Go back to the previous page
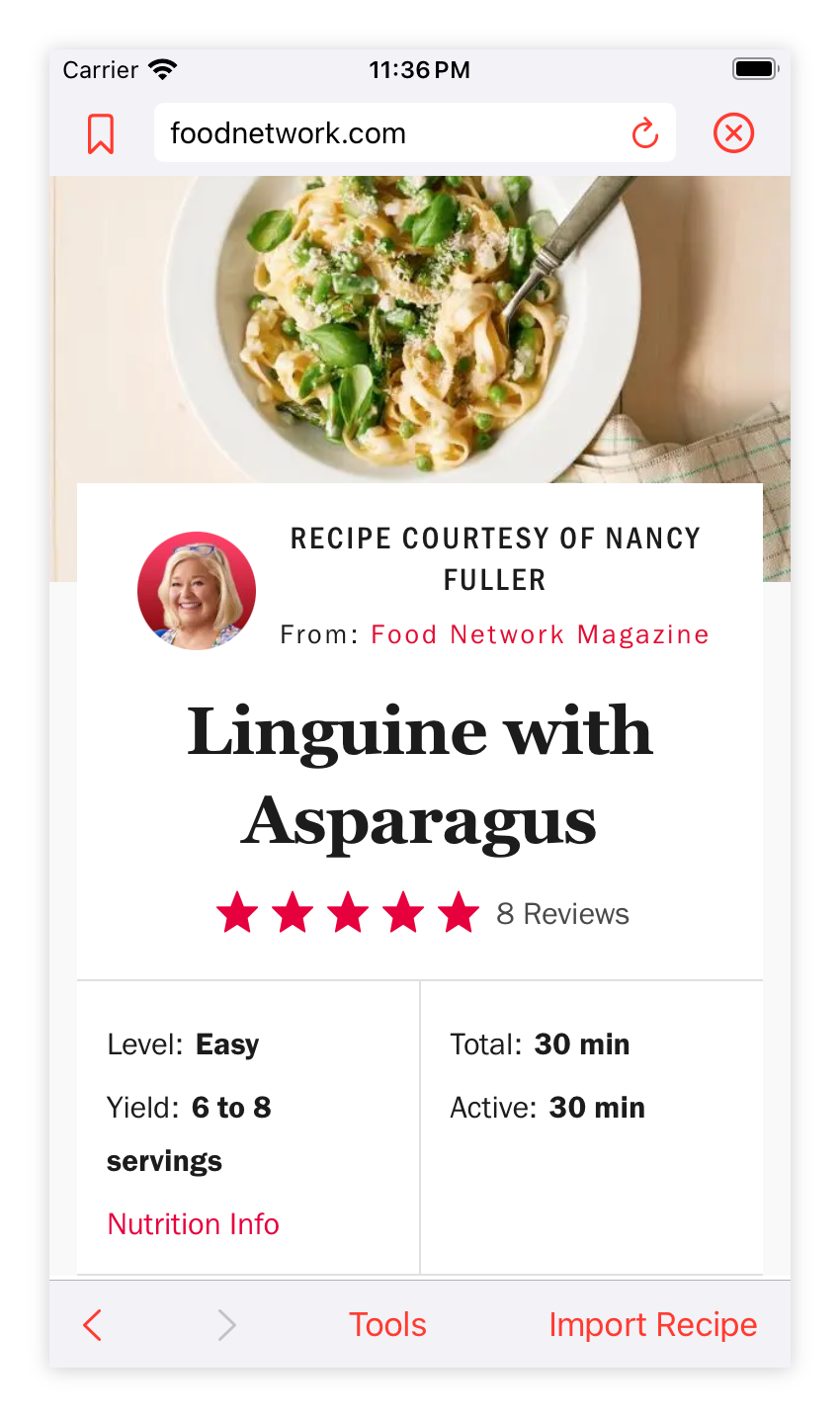Image resolution: width=840 pixels, height=1417 pixels. pos(93,1324)
